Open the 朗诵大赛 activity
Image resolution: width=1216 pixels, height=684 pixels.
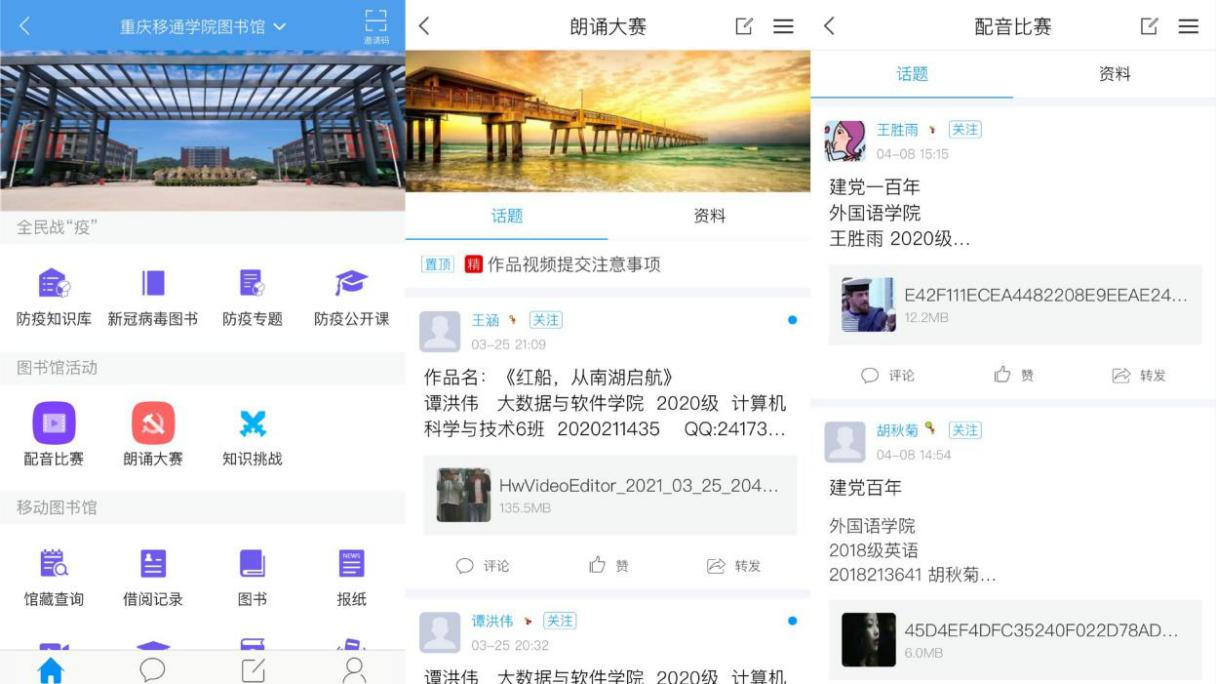153,436
